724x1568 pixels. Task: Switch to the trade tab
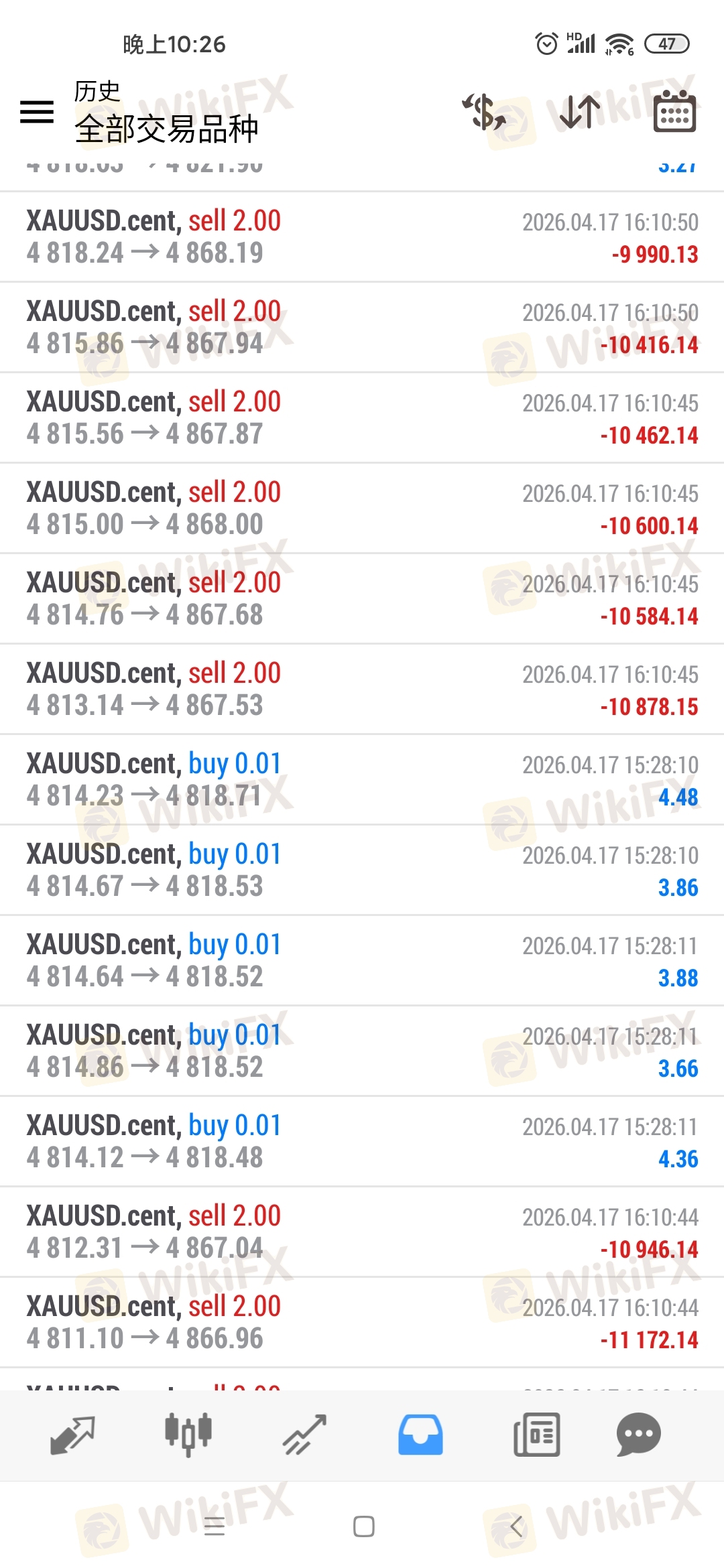pyautogui.click(x=304, y=1435)
